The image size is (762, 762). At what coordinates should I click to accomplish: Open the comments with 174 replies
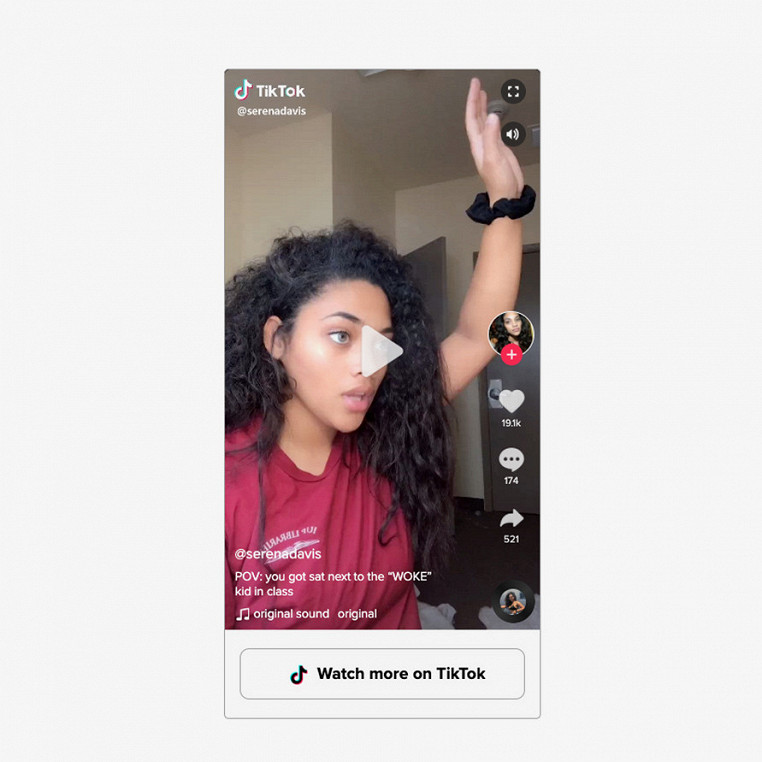(x=511, y=459)
